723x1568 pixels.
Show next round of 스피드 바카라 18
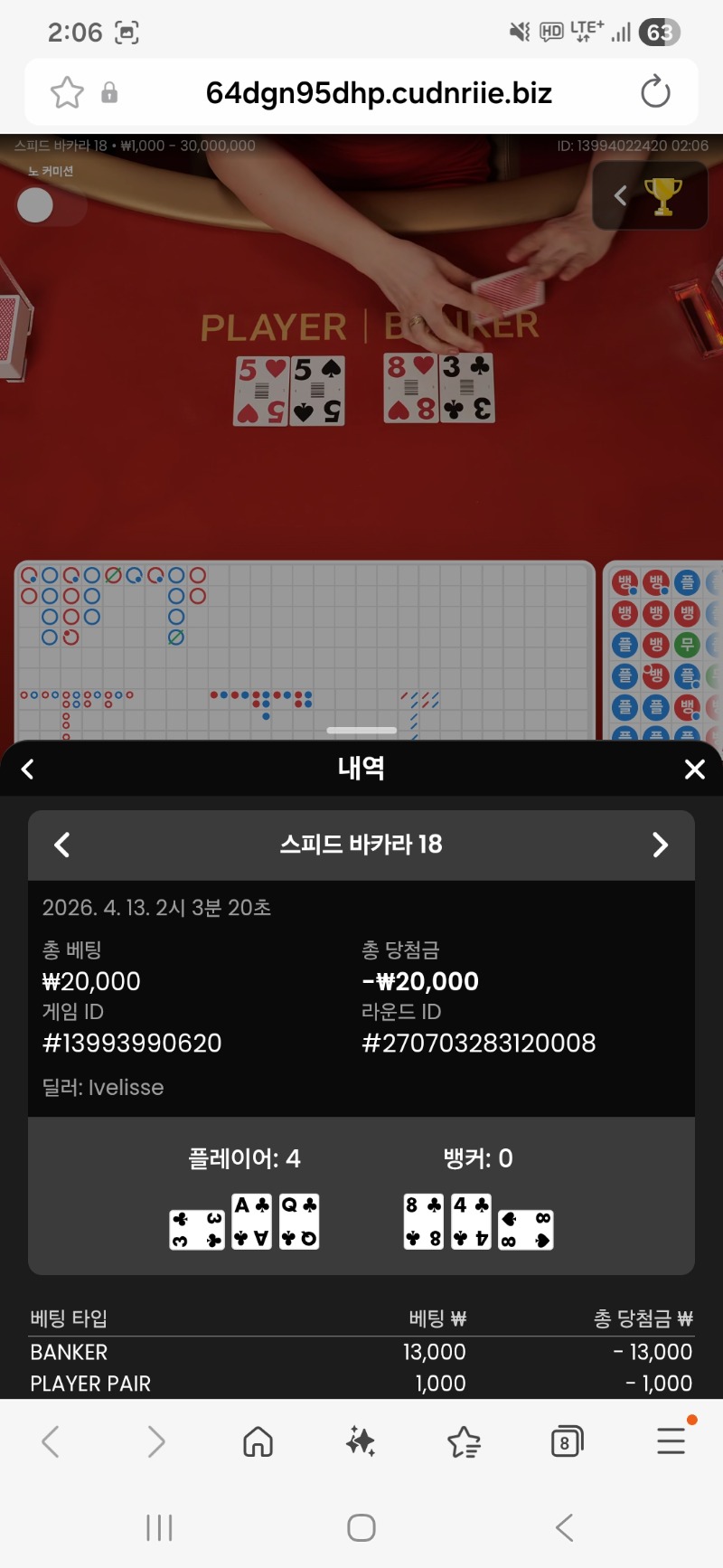coord(661,845)
